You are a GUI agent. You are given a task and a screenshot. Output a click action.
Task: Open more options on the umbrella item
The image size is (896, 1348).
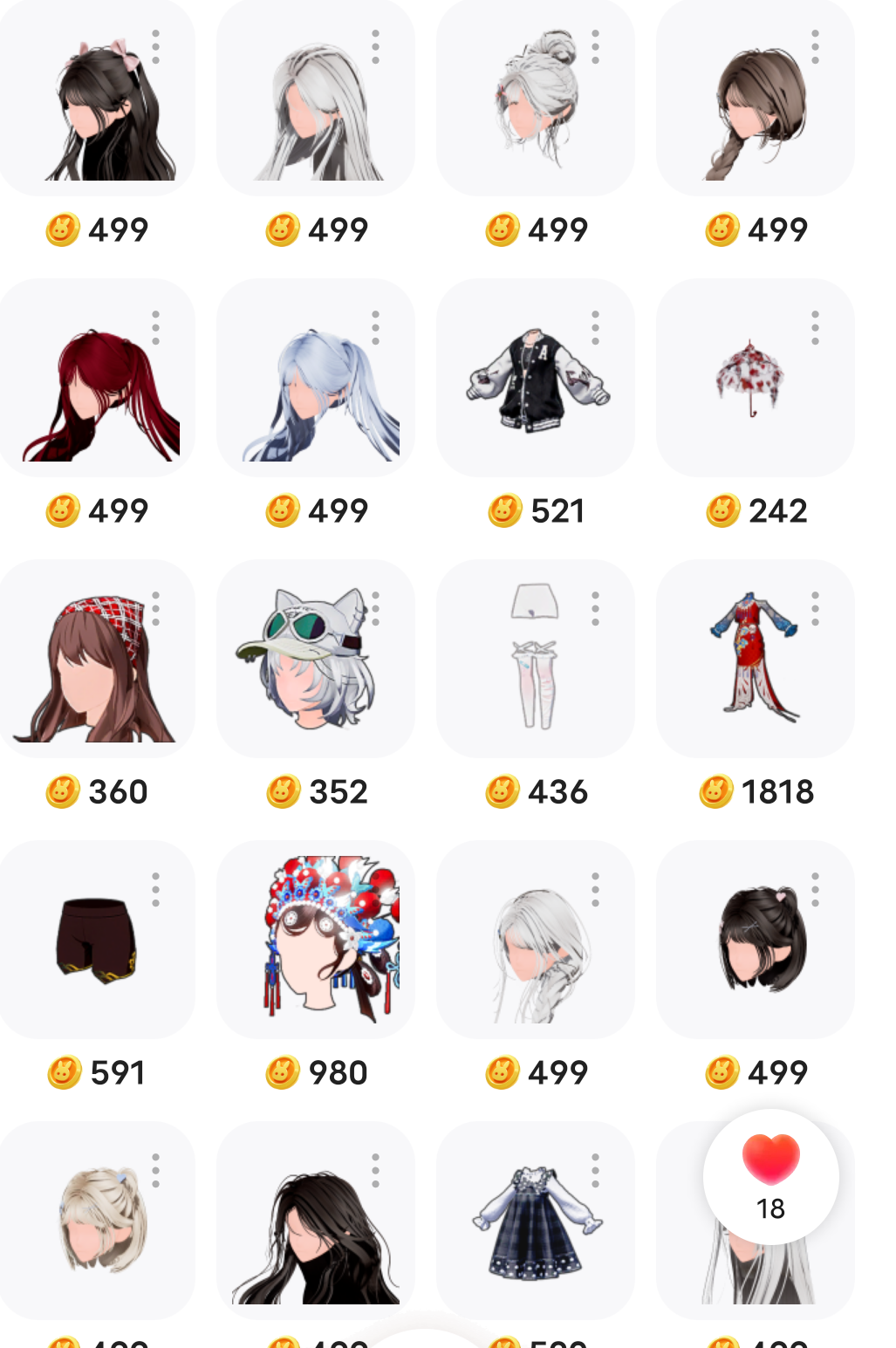click(x=815, y=328)
